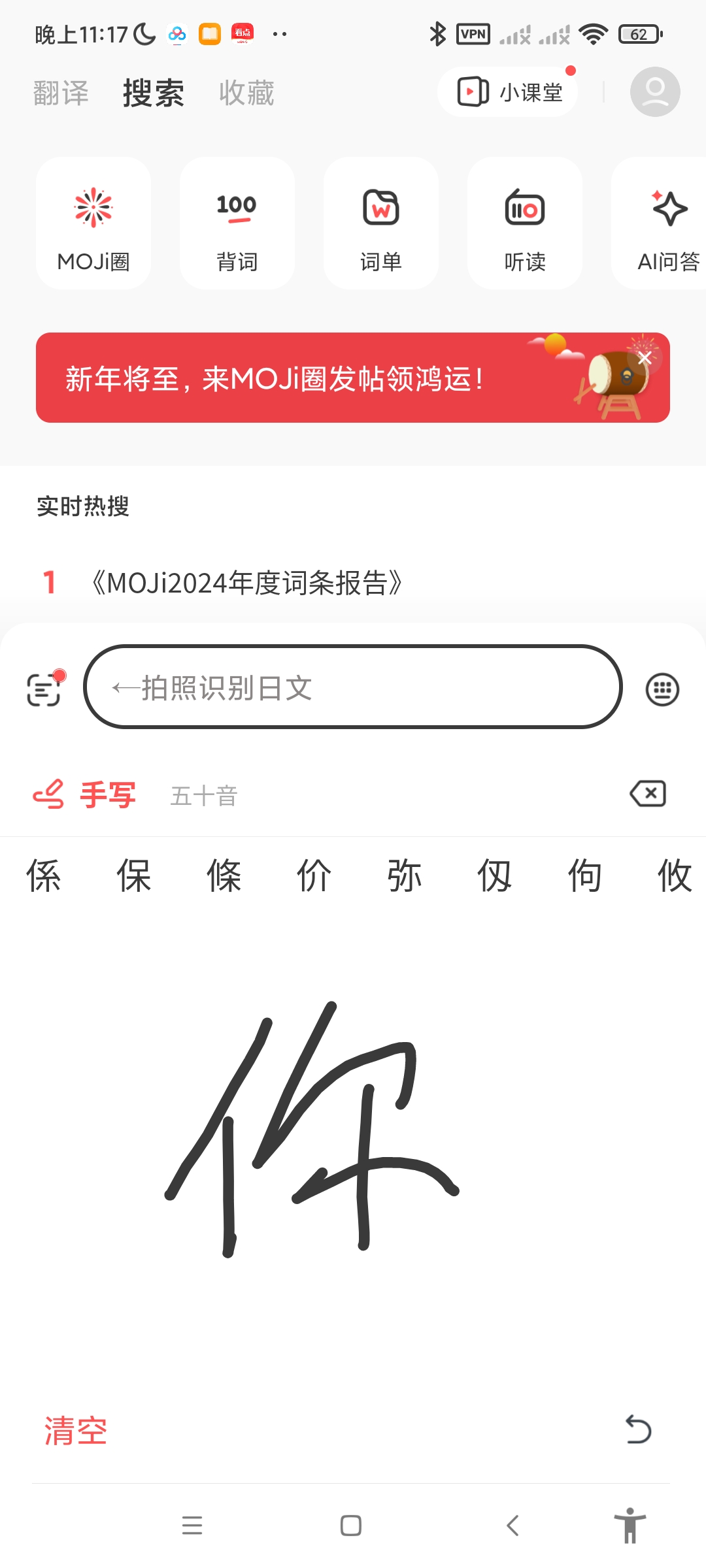Switch to the 五十音 input mode
Image resolution: width=706 pixels, height=1568 pixels.
click(203, 796)
